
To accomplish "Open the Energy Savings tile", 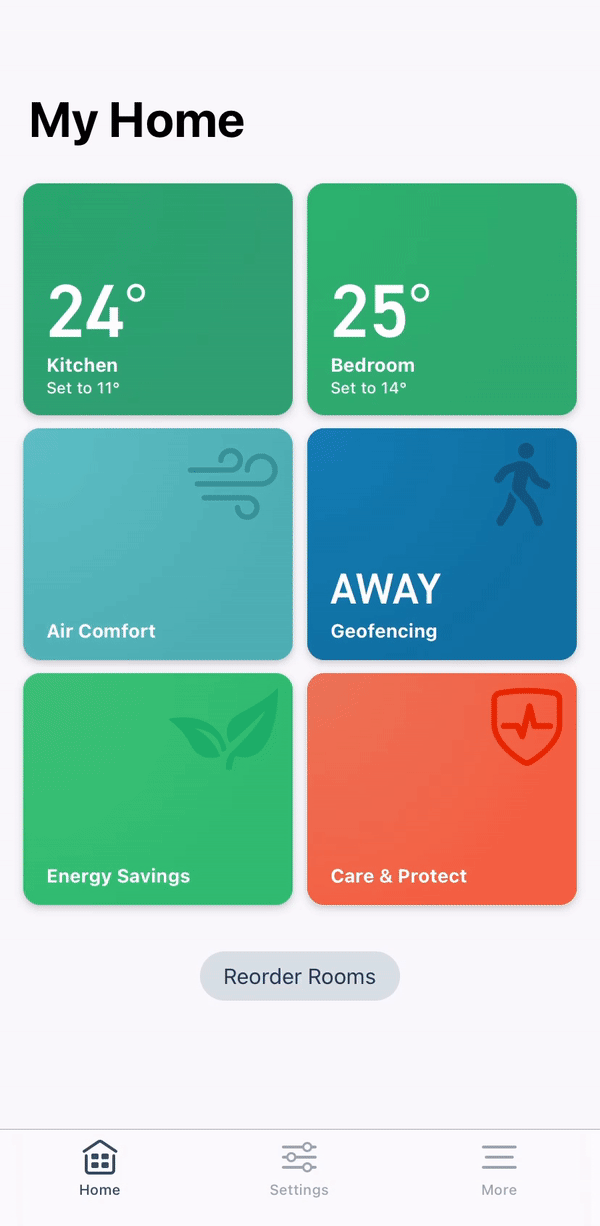I will click(158, 789).
